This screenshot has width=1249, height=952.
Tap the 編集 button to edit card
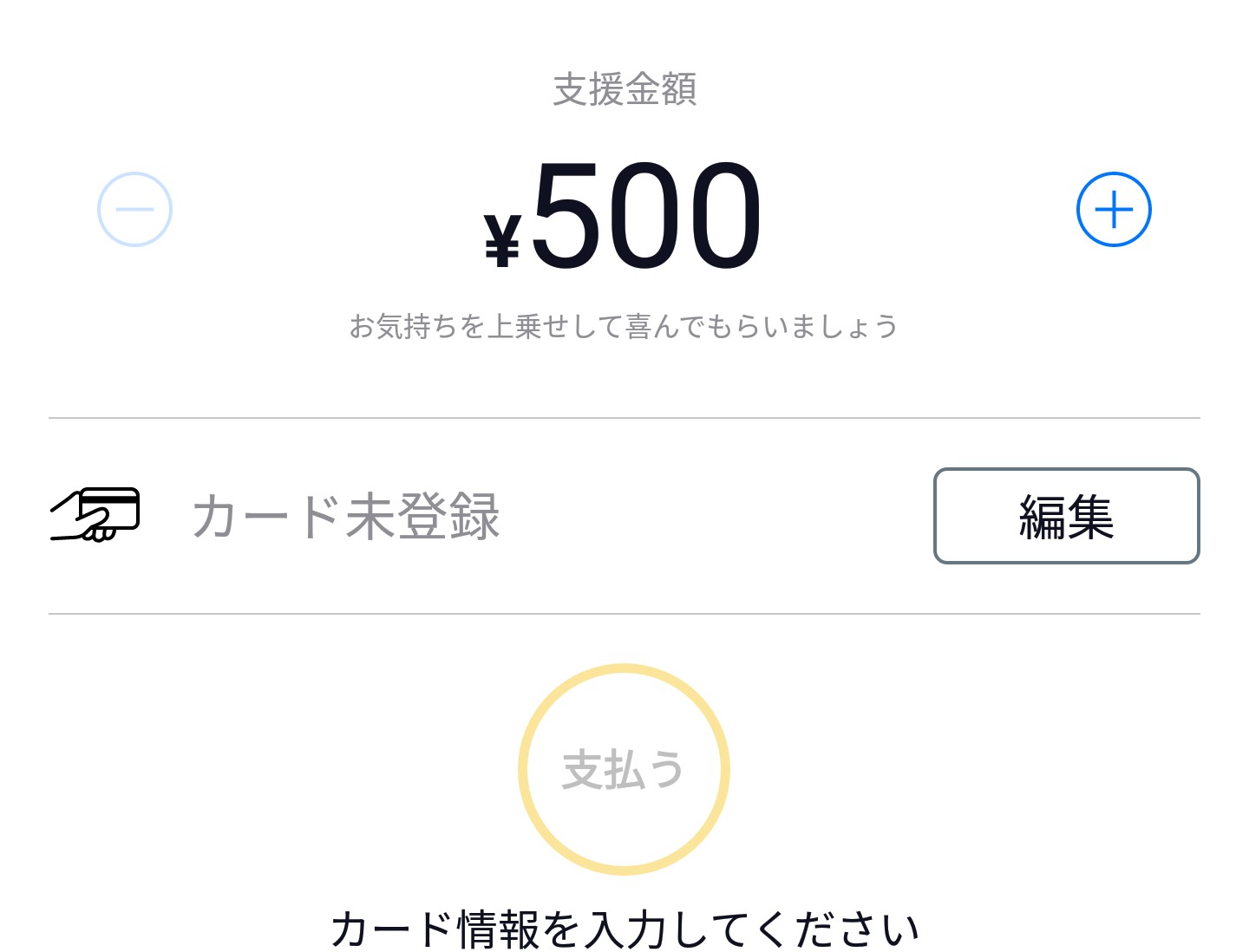[x=1066, y=516]
